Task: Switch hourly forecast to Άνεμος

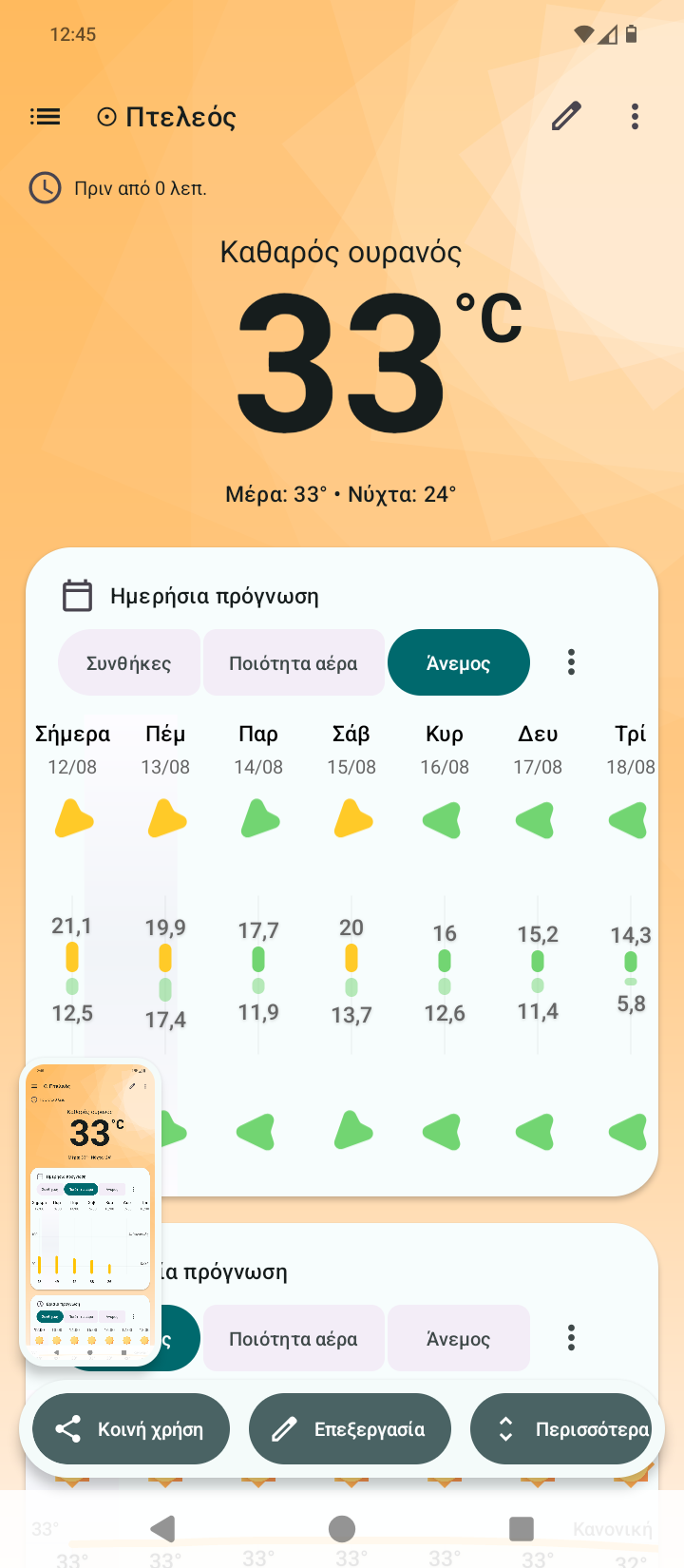Action: click(x=459, y=1338)
